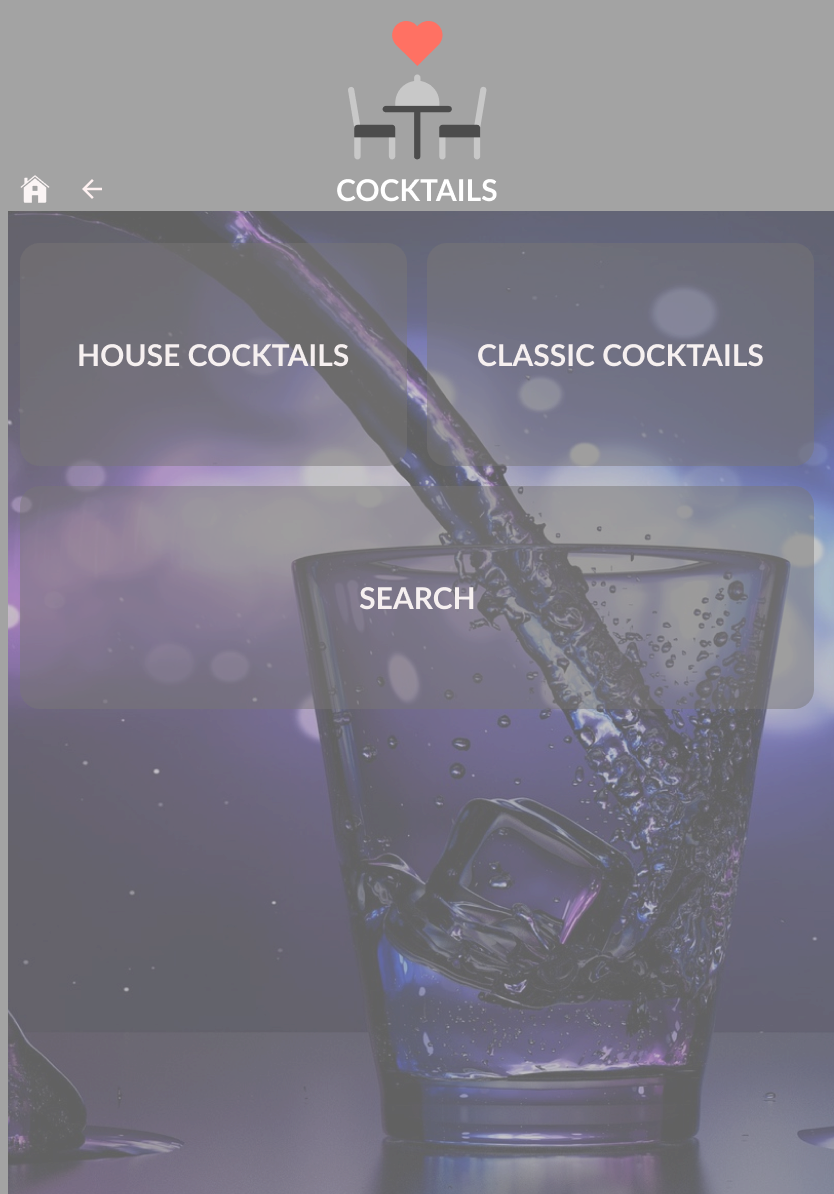Open the Search tile
The image size is (834, 1194).
(416, 598)
